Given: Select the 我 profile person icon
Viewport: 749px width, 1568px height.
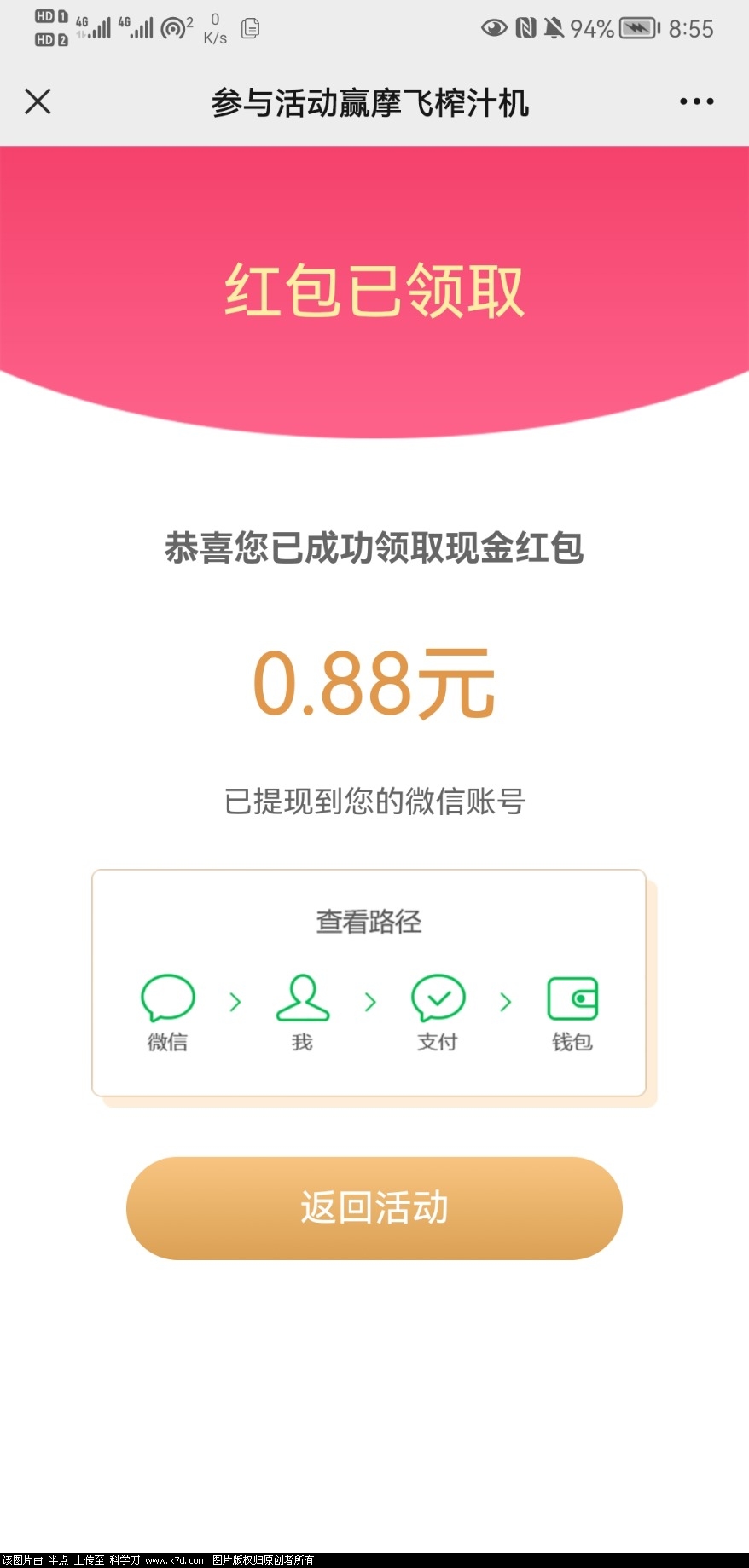Looking at the screenshot, I should (x=302, y=999).
